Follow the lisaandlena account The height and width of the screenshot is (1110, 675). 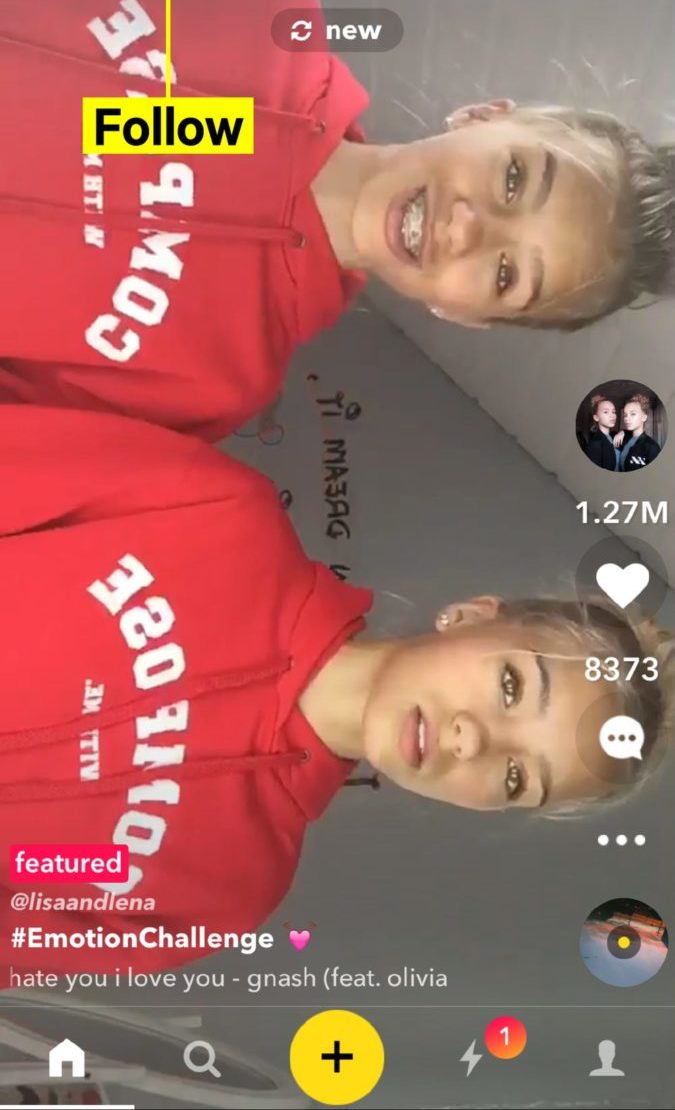(168, 127)
